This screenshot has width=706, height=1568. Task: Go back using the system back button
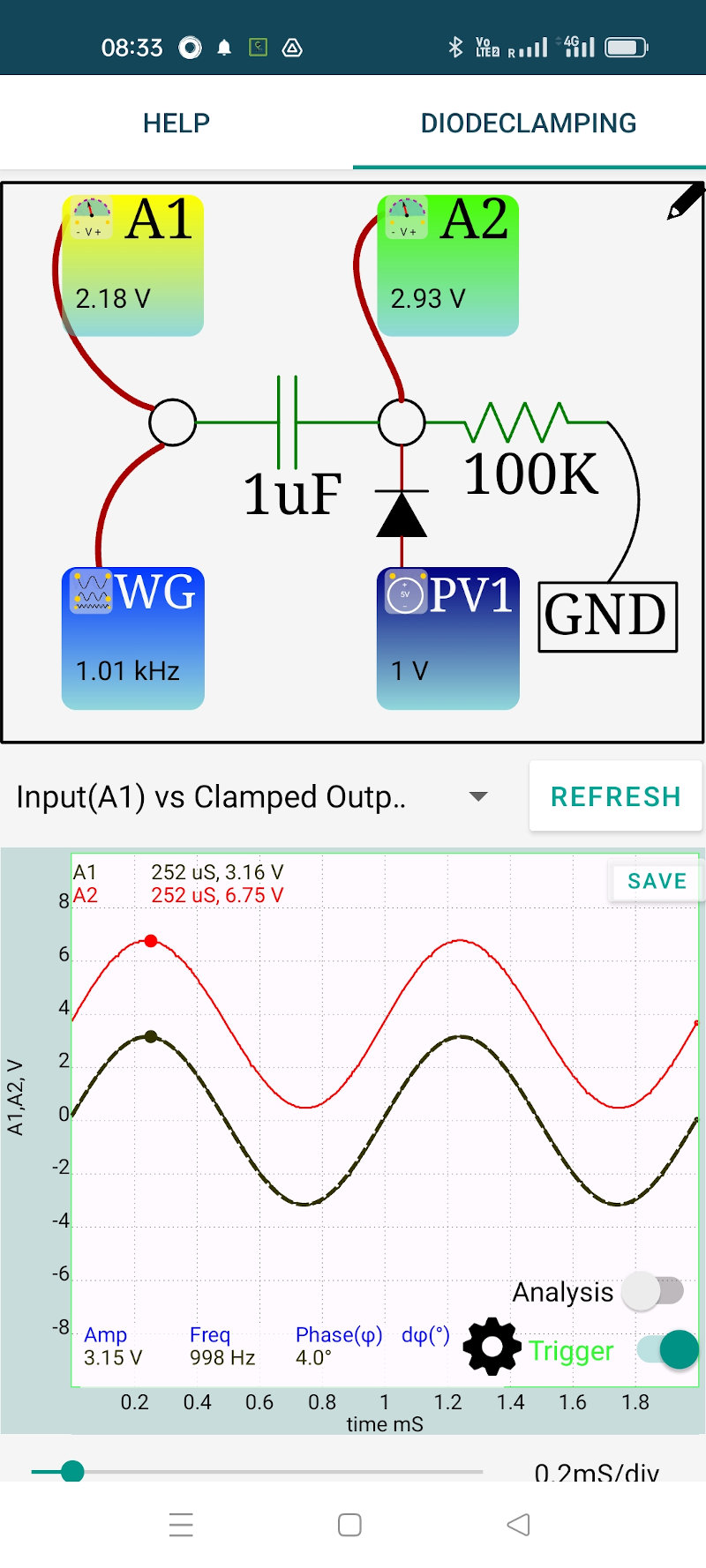click(518, 1525)
